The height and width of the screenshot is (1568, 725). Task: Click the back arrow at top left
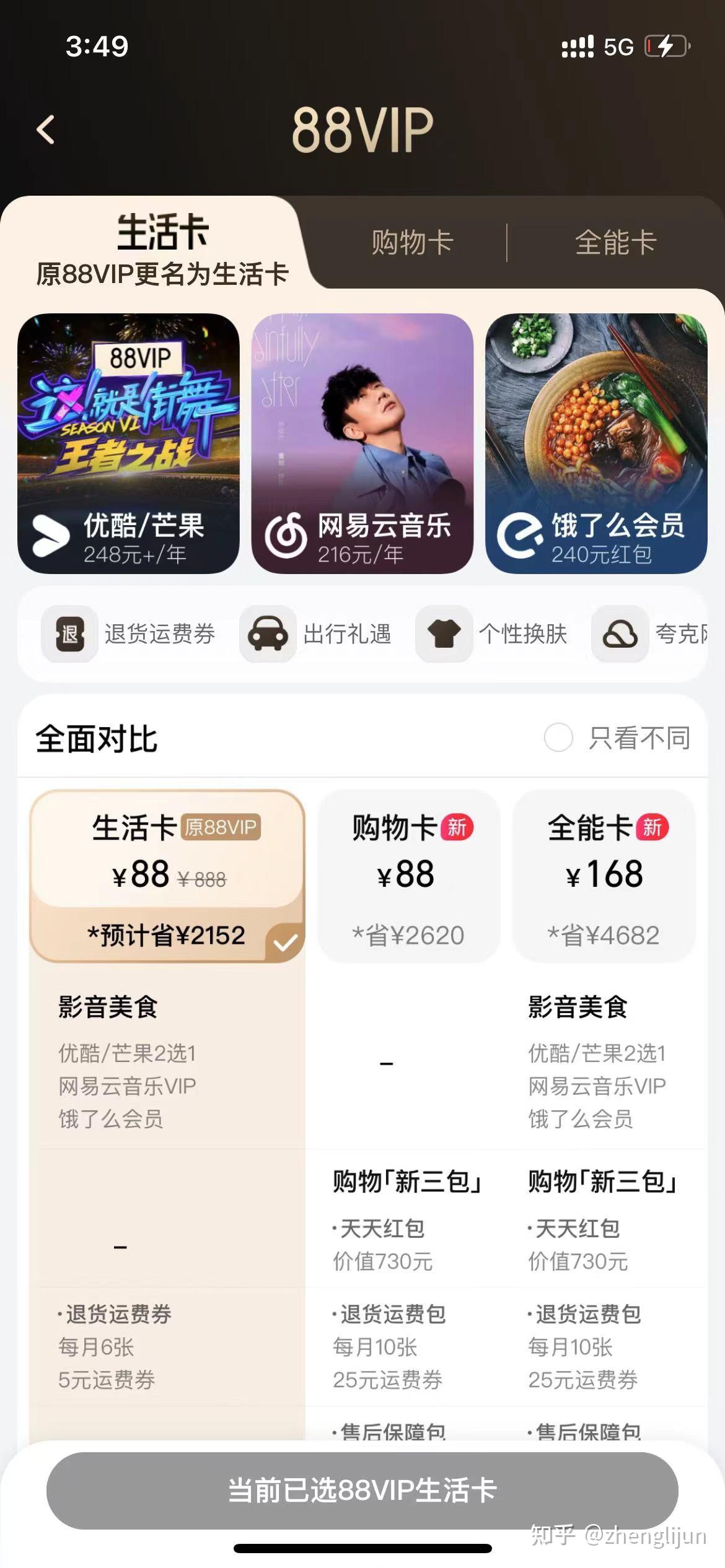coord(44,128)
